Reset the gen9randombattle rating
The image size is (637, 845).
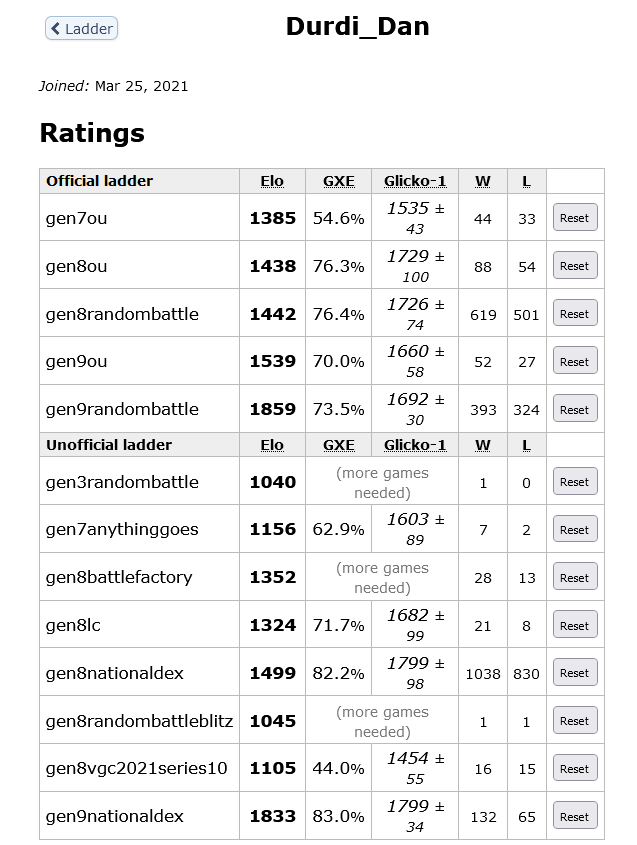(x=574, y=409)
